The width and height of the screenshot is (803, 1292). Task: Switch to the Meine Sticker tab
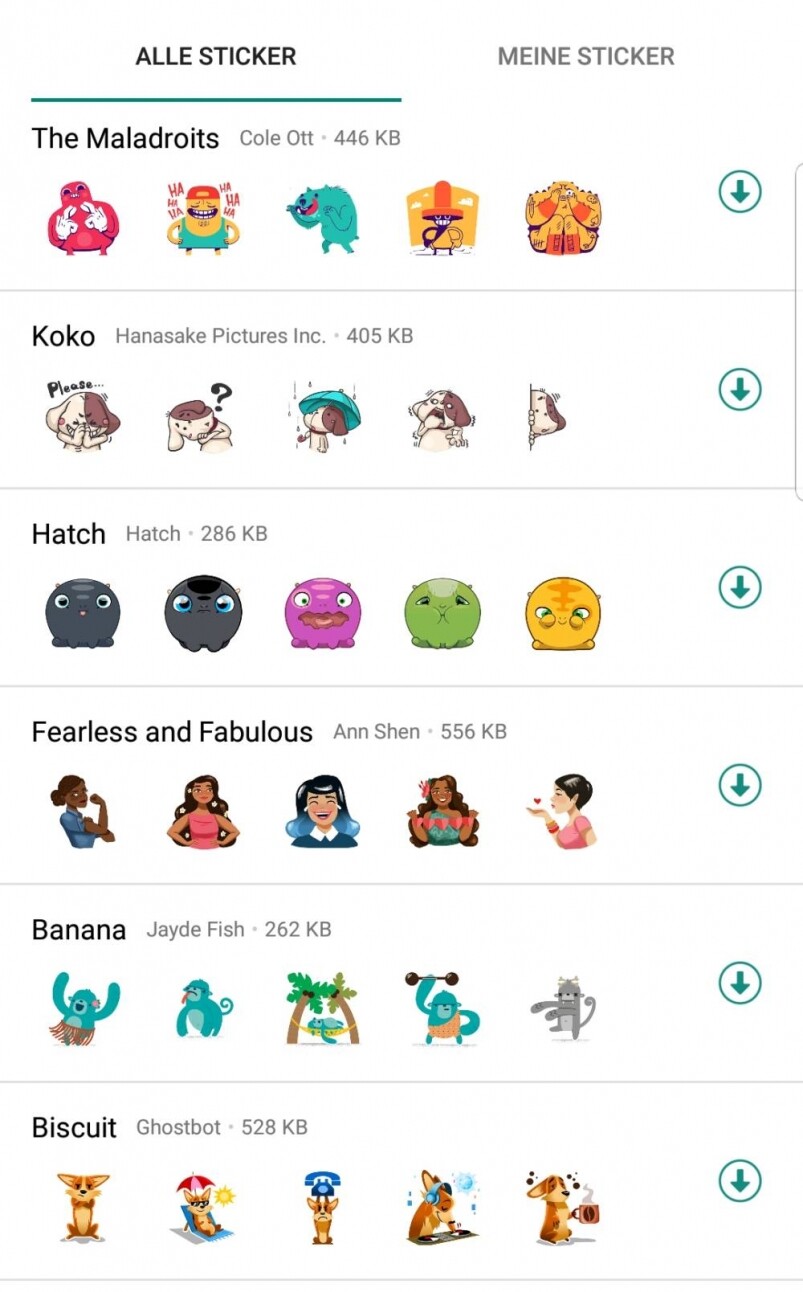pos(586,56)
